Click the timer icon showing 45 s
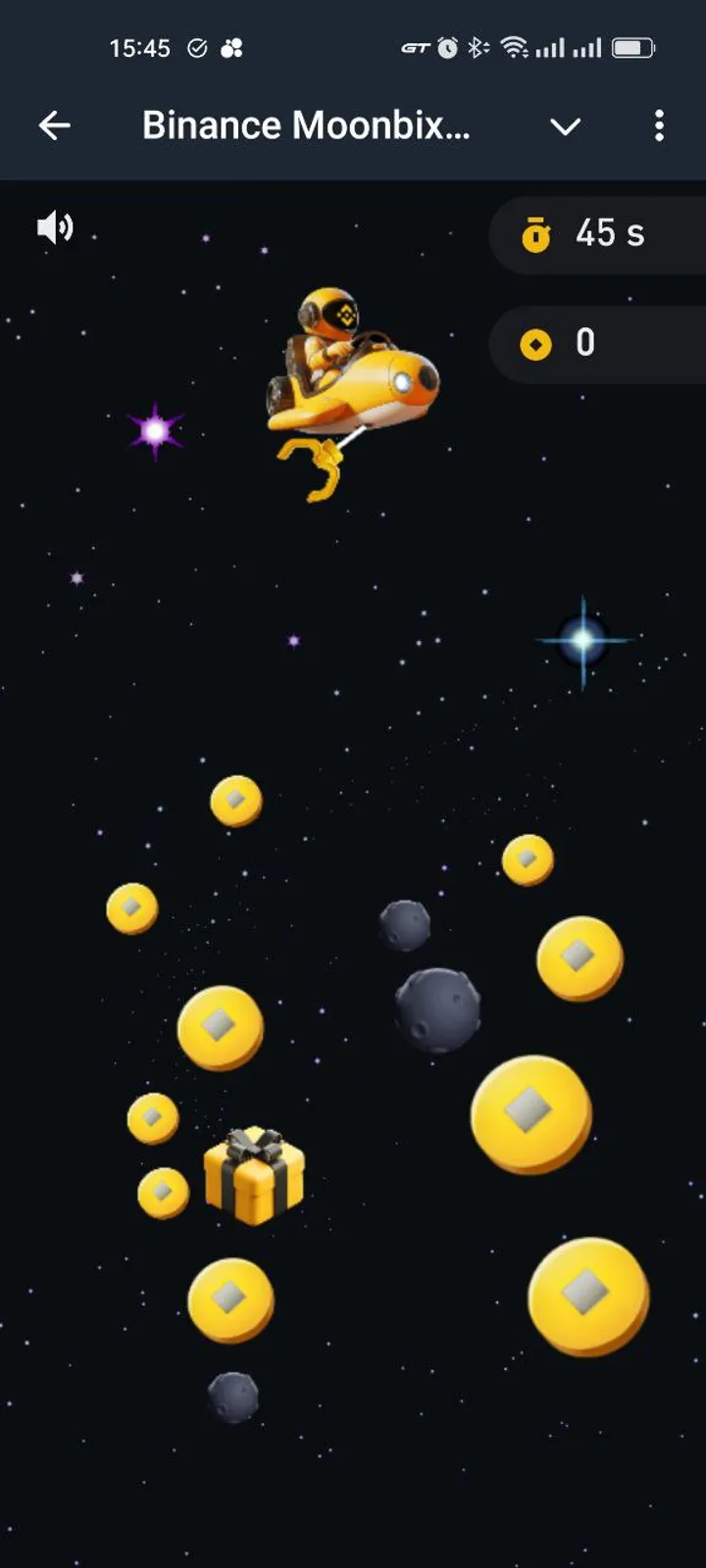Image resolution: width=706 pixels, height=1568 pixels. point(535,235)
